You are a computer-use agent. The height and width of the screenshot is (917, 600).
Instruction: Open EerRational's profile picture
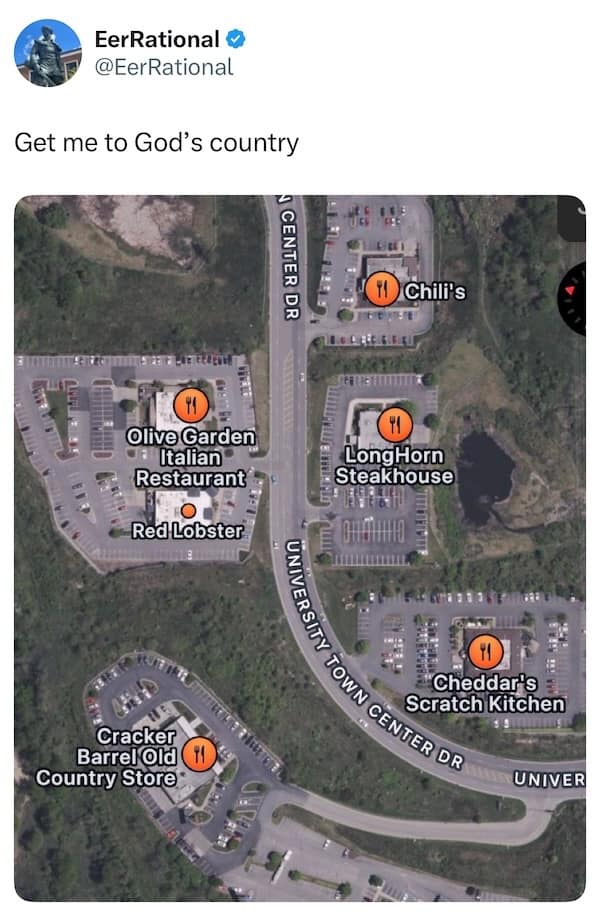[x=48, y=53]
